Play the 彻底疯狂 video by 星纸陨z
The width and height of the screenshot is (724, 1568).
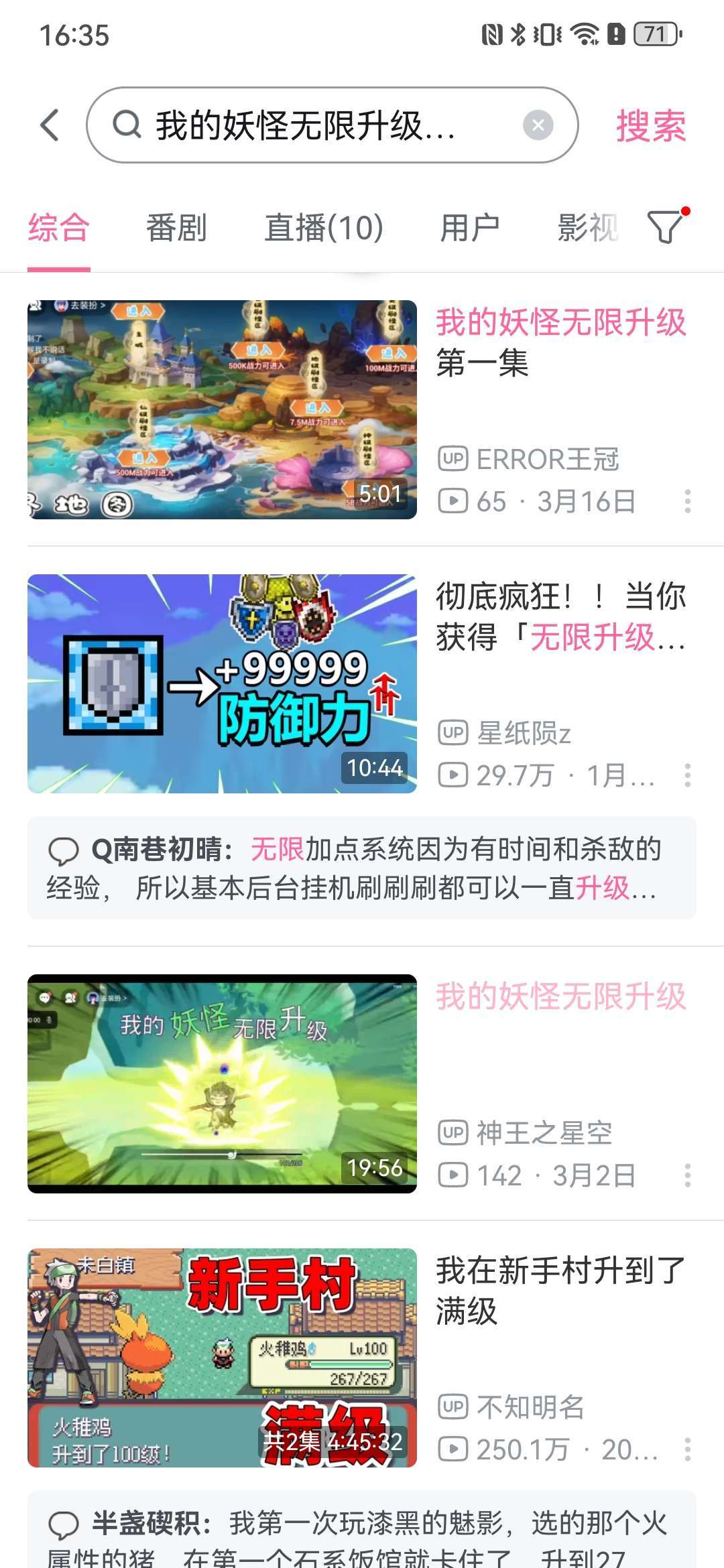point(222,683)
